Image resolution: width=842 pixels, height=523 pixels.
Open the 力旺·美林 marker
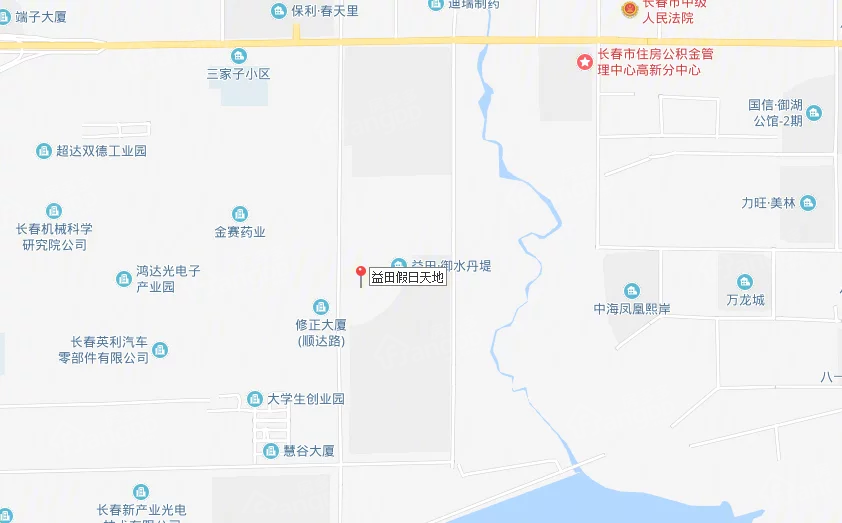click(x=808, y=203)
